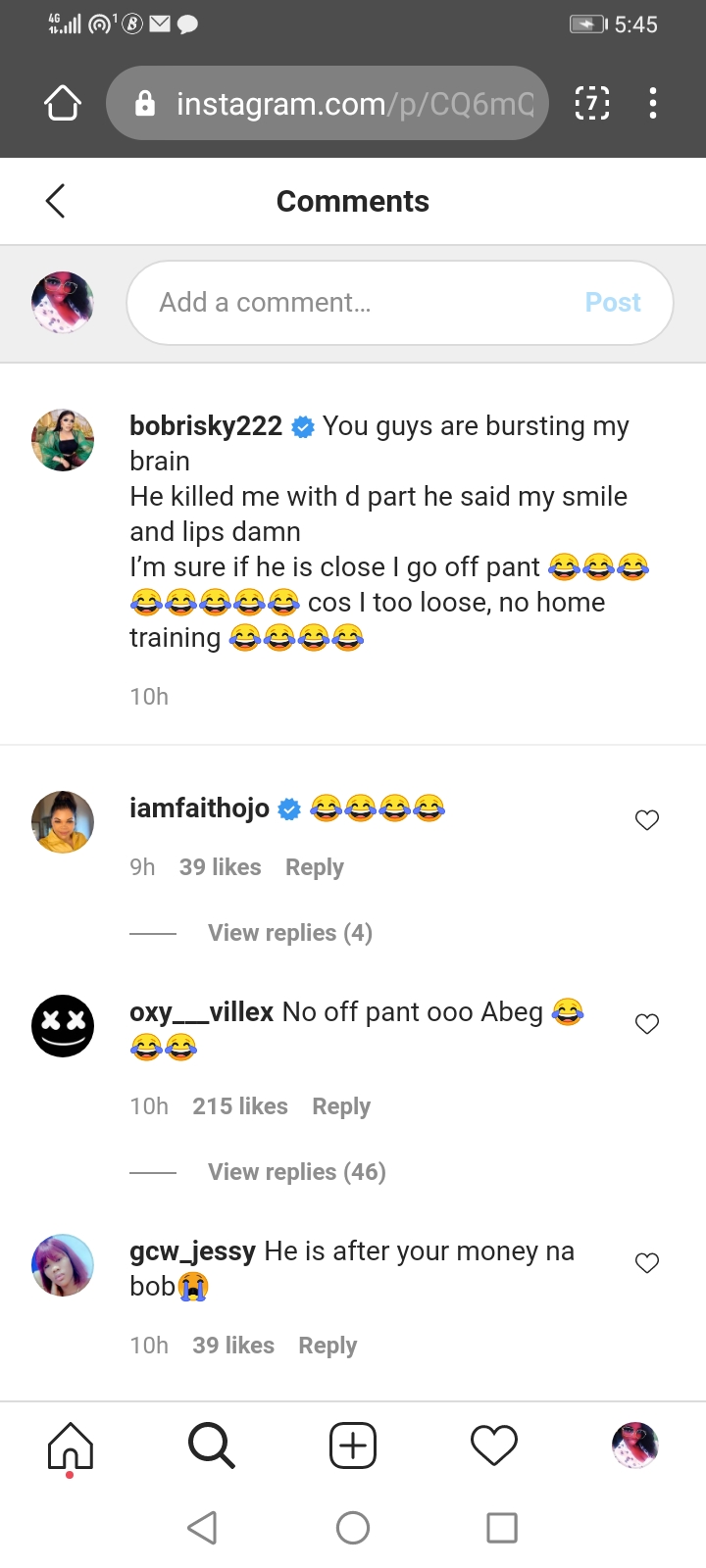Go to my profile tab
The image size is (706, 1568).
(634, 1445)
